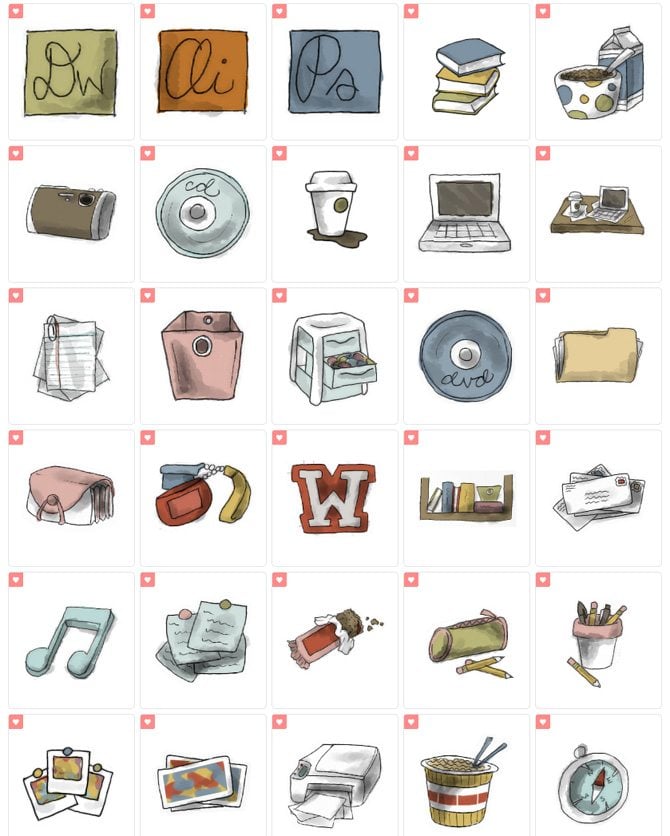Open the blue DVD disc icon
Image resolution: width=670 pixels, height=836 pixels.
(467, 356)
